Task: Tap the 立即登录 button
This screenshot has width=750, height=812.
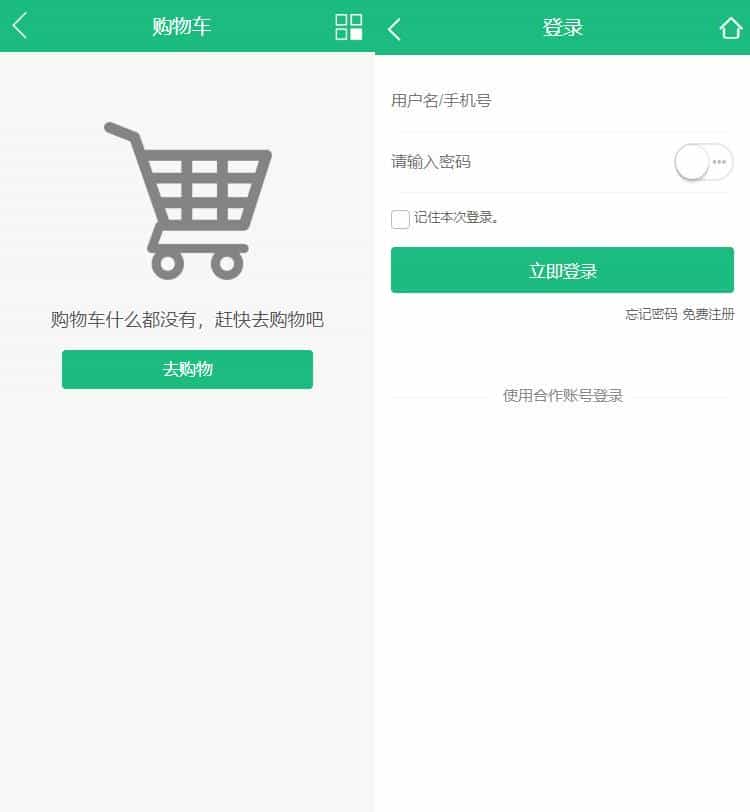Action: click(562, 271)
